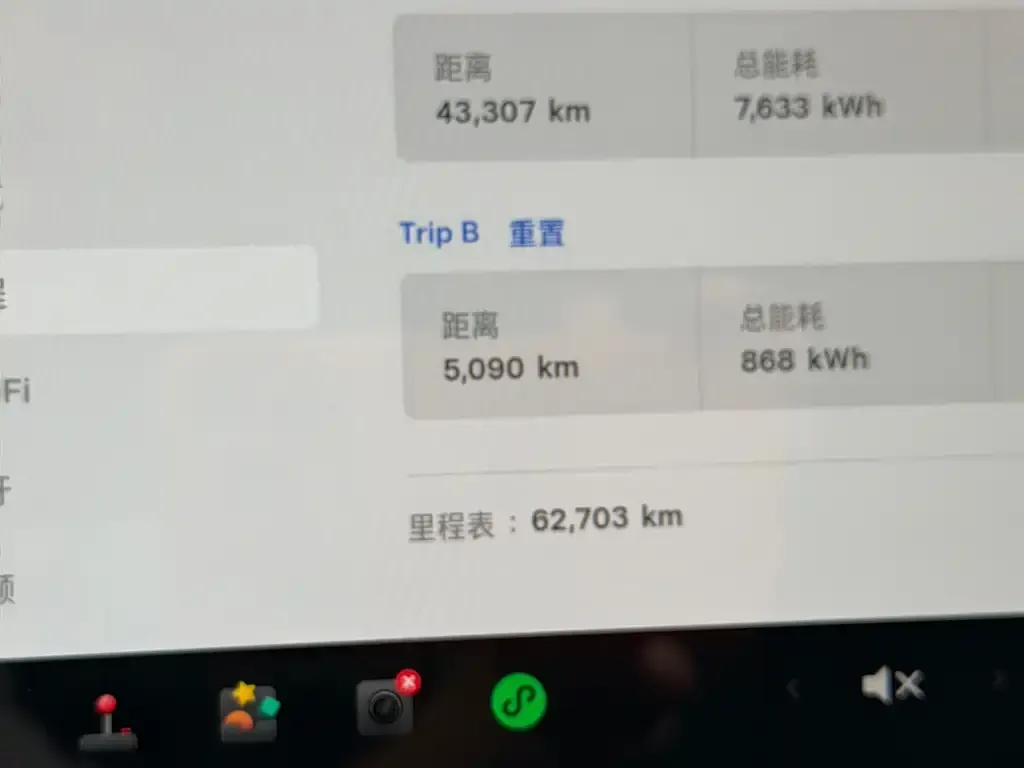Launch the Toybox app
This screenshot has width=1024, height=768.
(249, 711)
